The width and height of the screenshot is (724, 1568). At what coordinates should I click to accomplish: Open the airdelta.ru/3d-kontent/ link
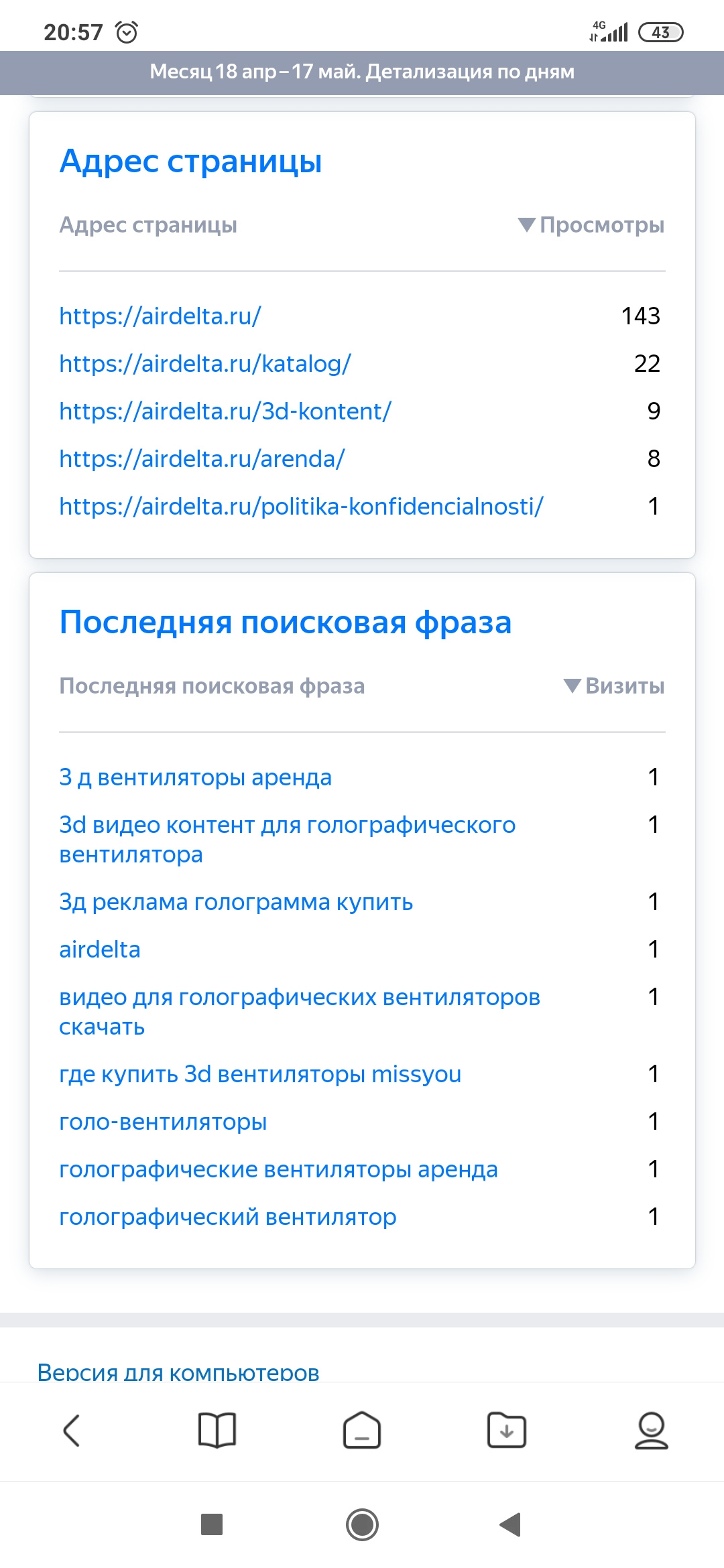coord(225,411)
